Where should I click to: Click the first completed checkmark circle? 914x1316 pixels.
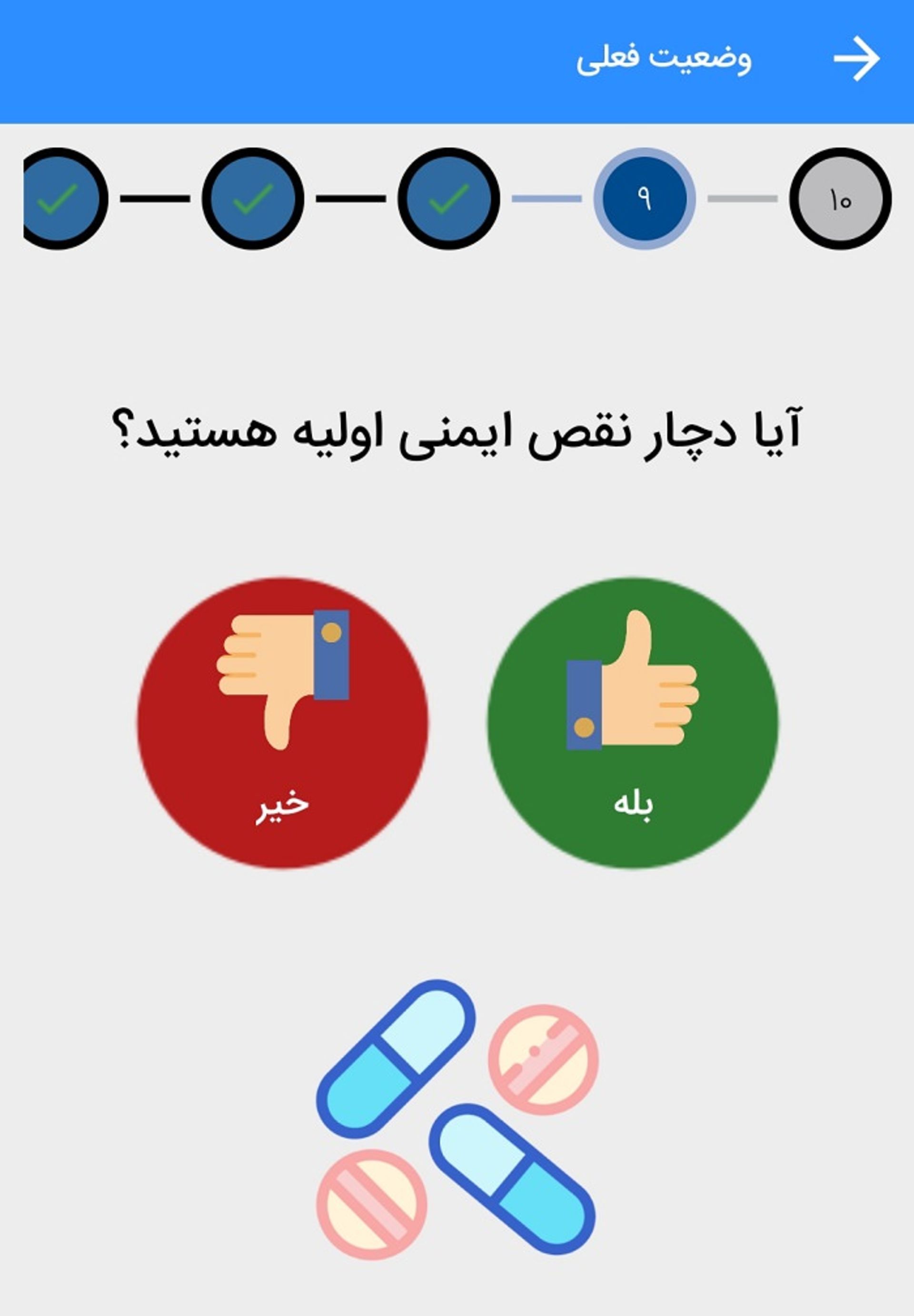[x=60, y=198]
